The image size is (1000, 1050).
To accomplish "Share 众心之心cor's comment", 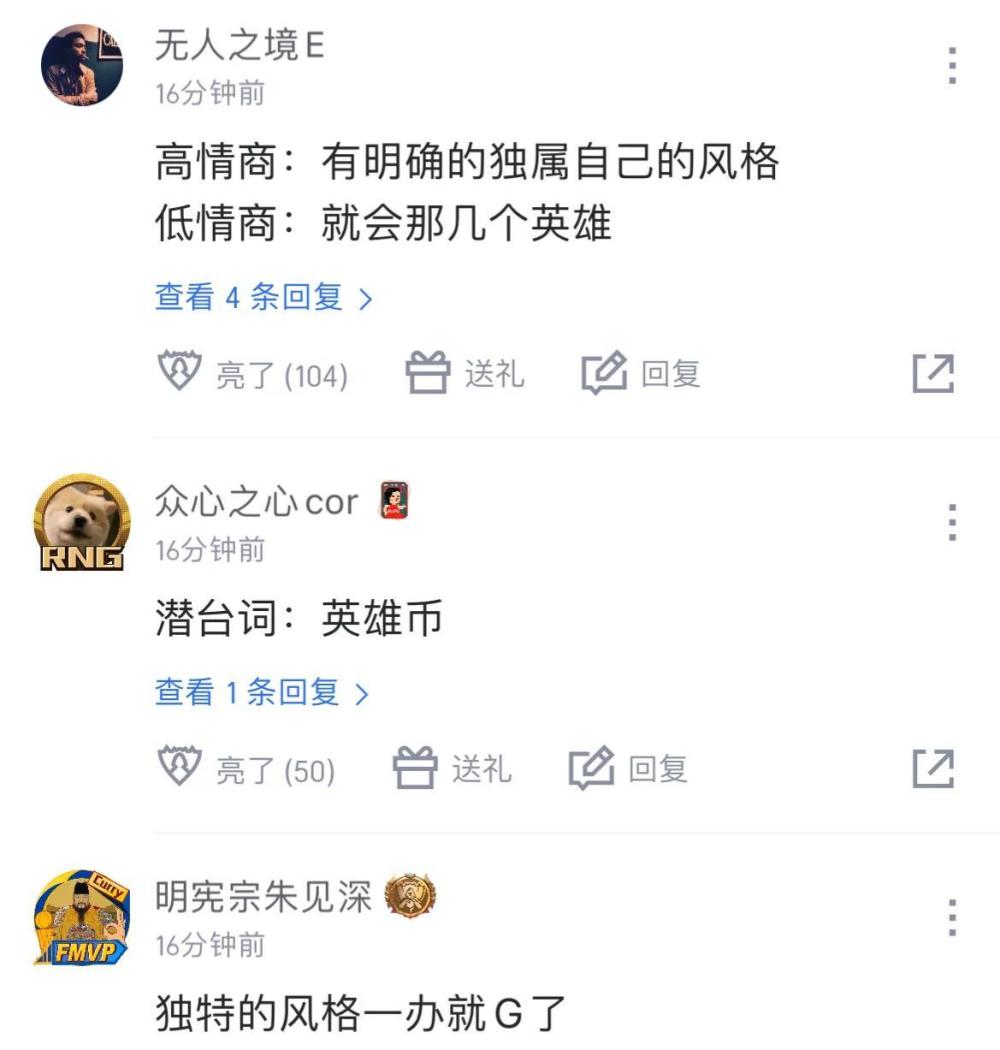I will tap(933, 770).
